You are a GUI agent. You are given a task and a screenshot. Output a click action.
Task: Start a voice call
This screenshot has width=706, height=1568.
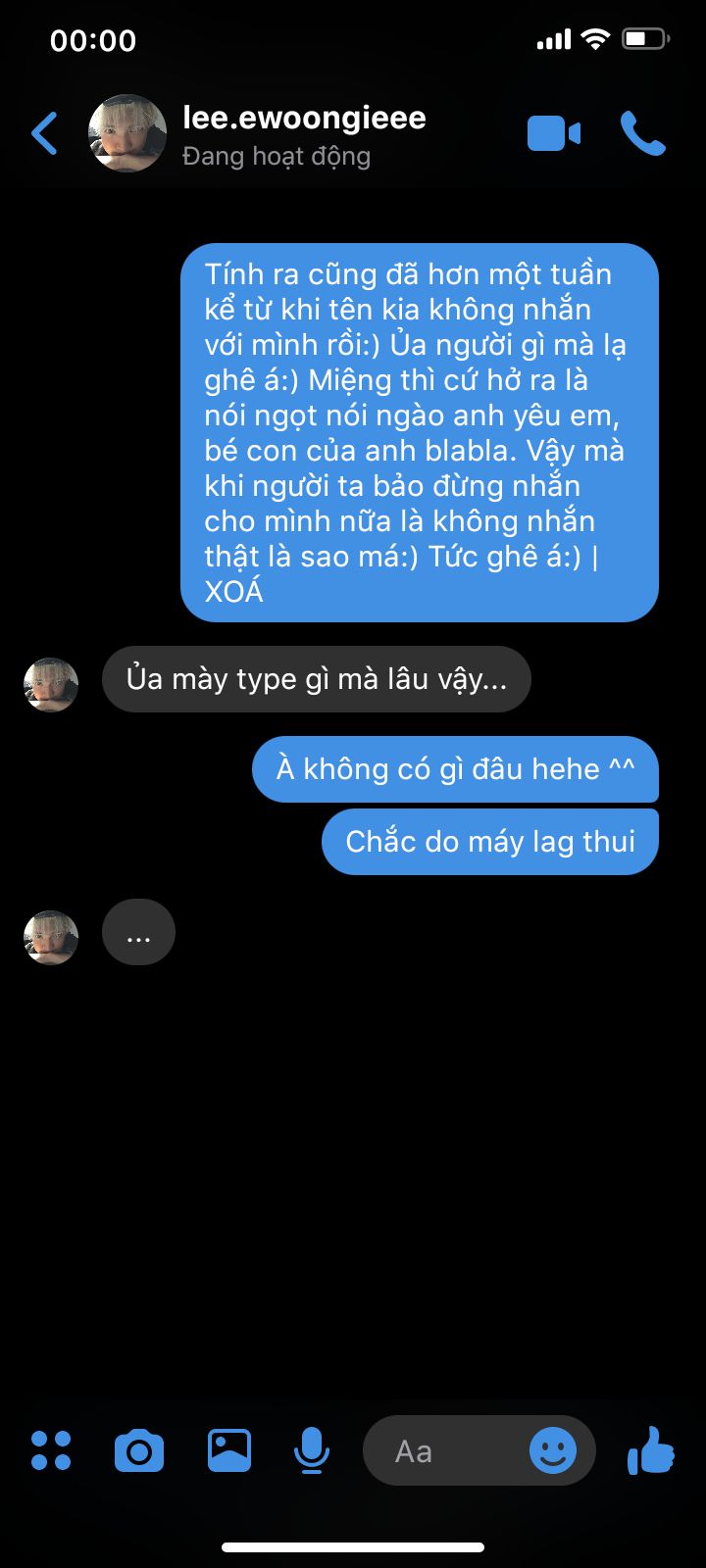point(643,133)
